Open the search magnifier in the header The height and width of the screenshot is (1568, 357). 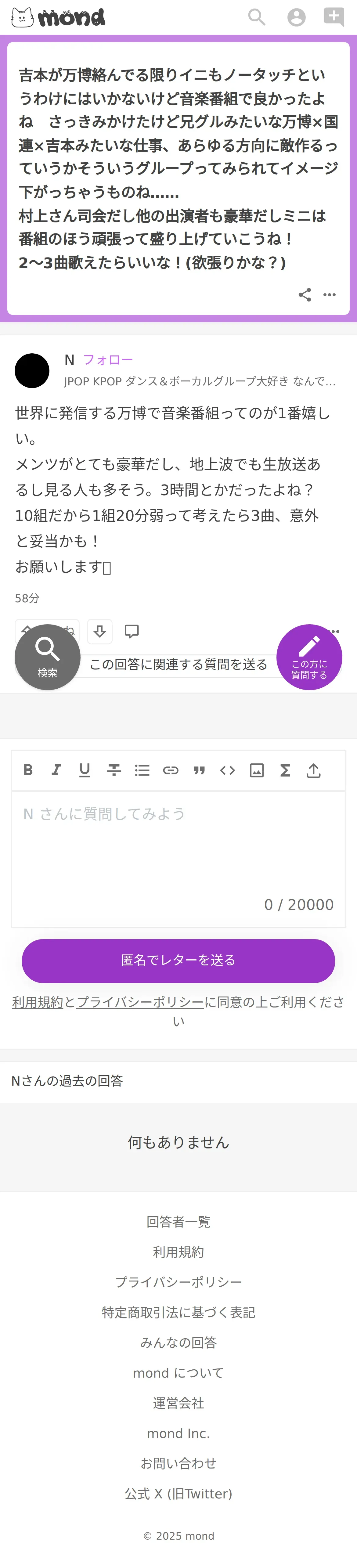coord(257,17)
